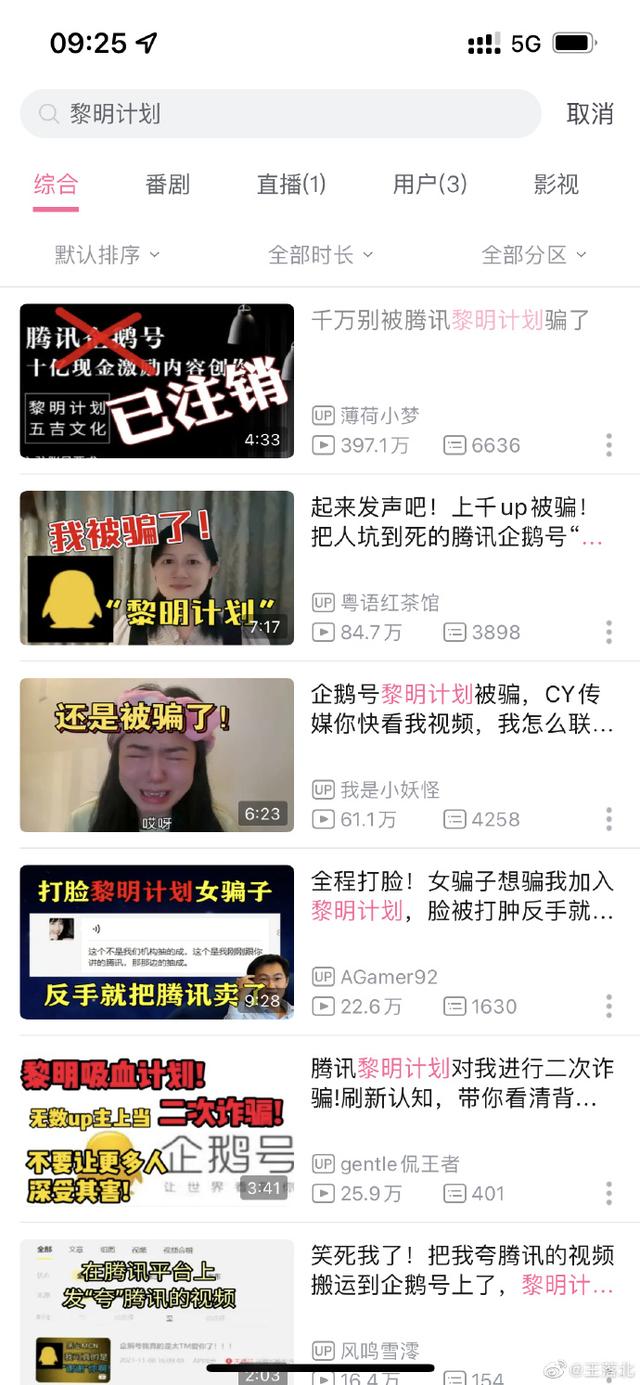Open AGamer92's video result
This screenshot has width=640, height=1385.
pyautogui.click(x=157, y=942)
